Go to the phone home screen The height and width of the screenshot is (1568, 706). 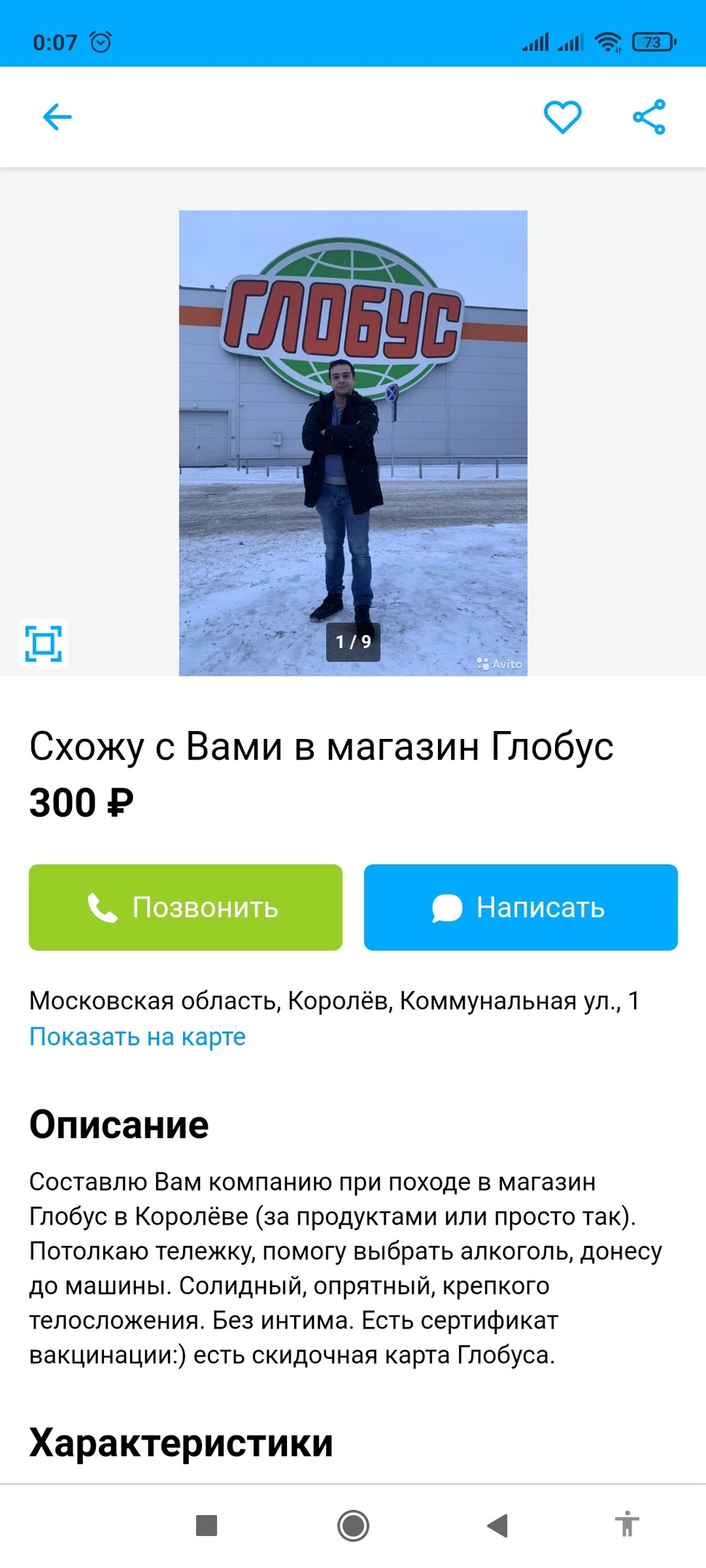[353, 1525]
